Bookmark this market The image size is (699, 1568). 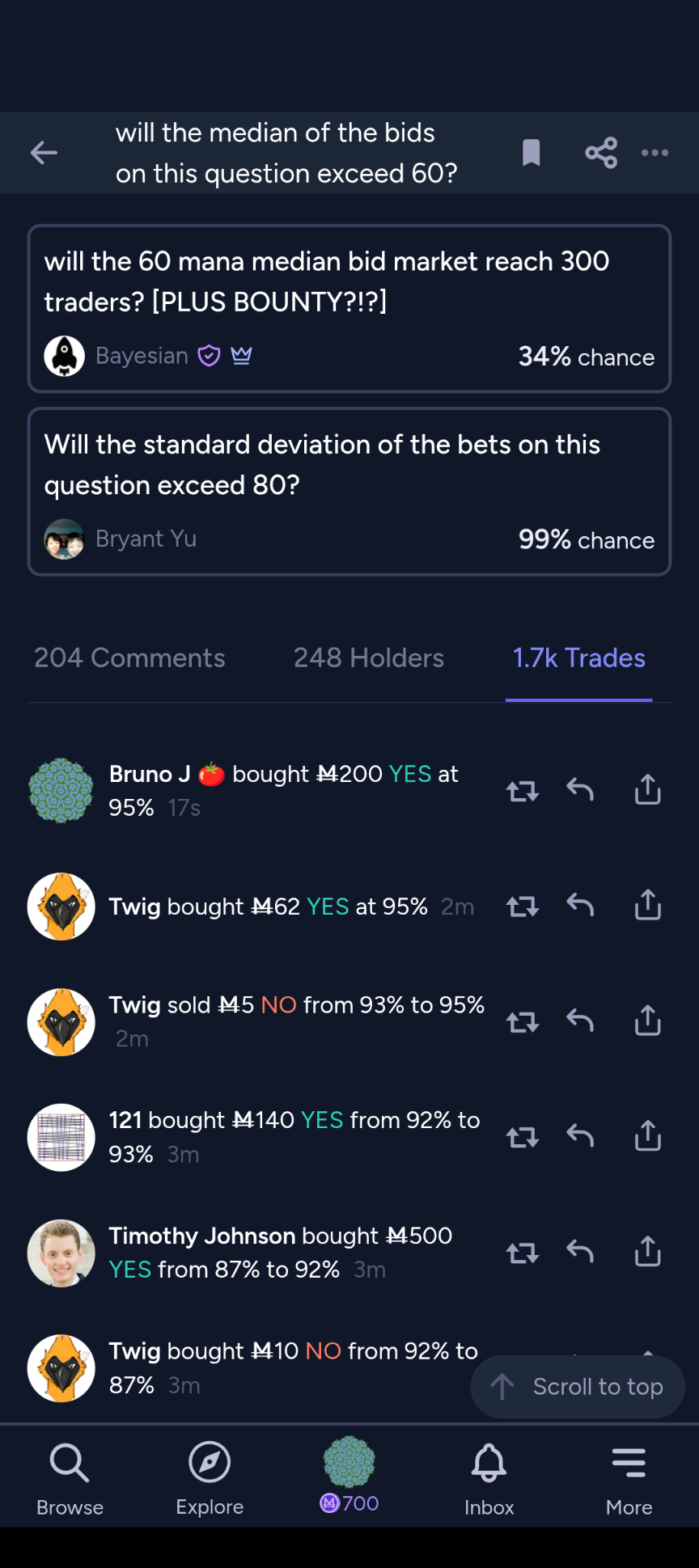tap(531, 152)
